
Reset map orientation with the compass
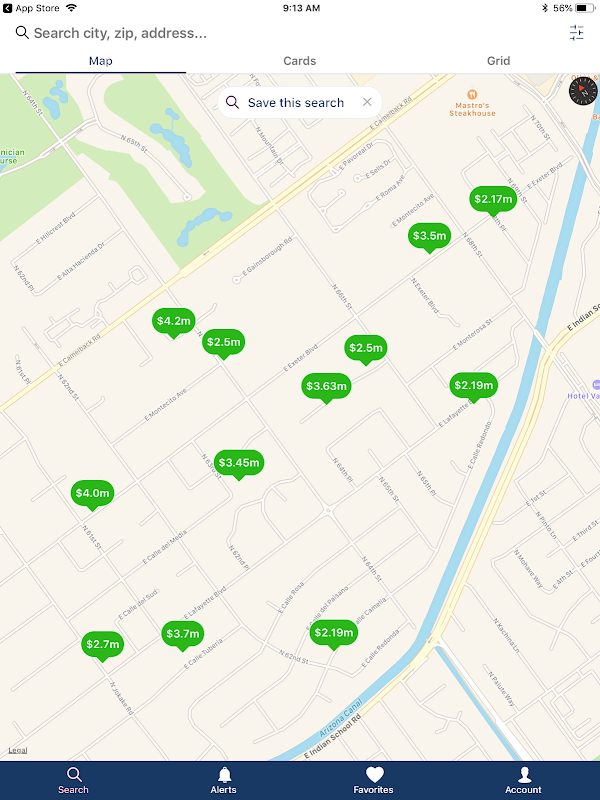point(584,92)
